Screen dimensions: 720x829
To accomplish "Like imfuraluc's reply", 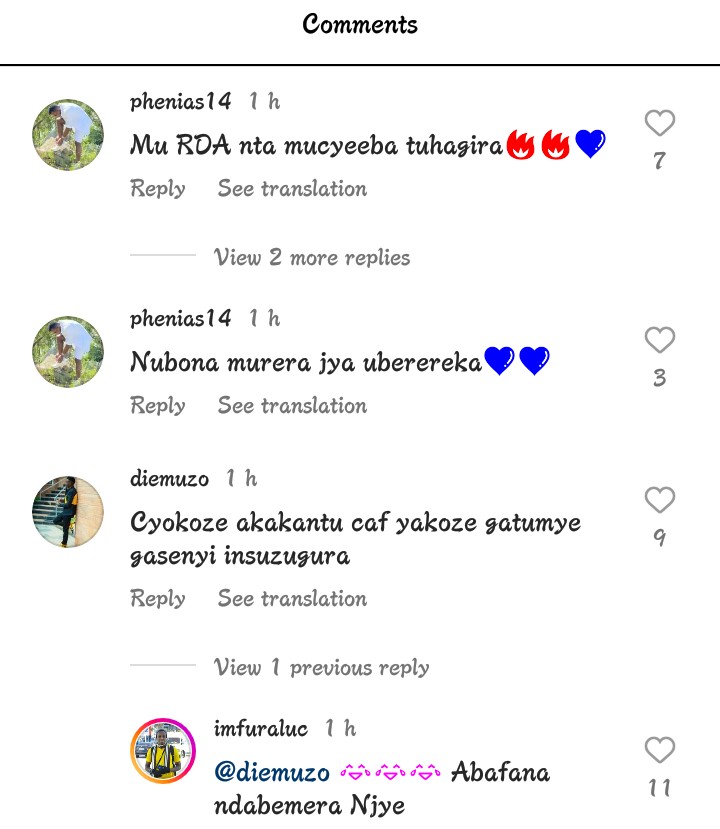I will coord(659,750).
